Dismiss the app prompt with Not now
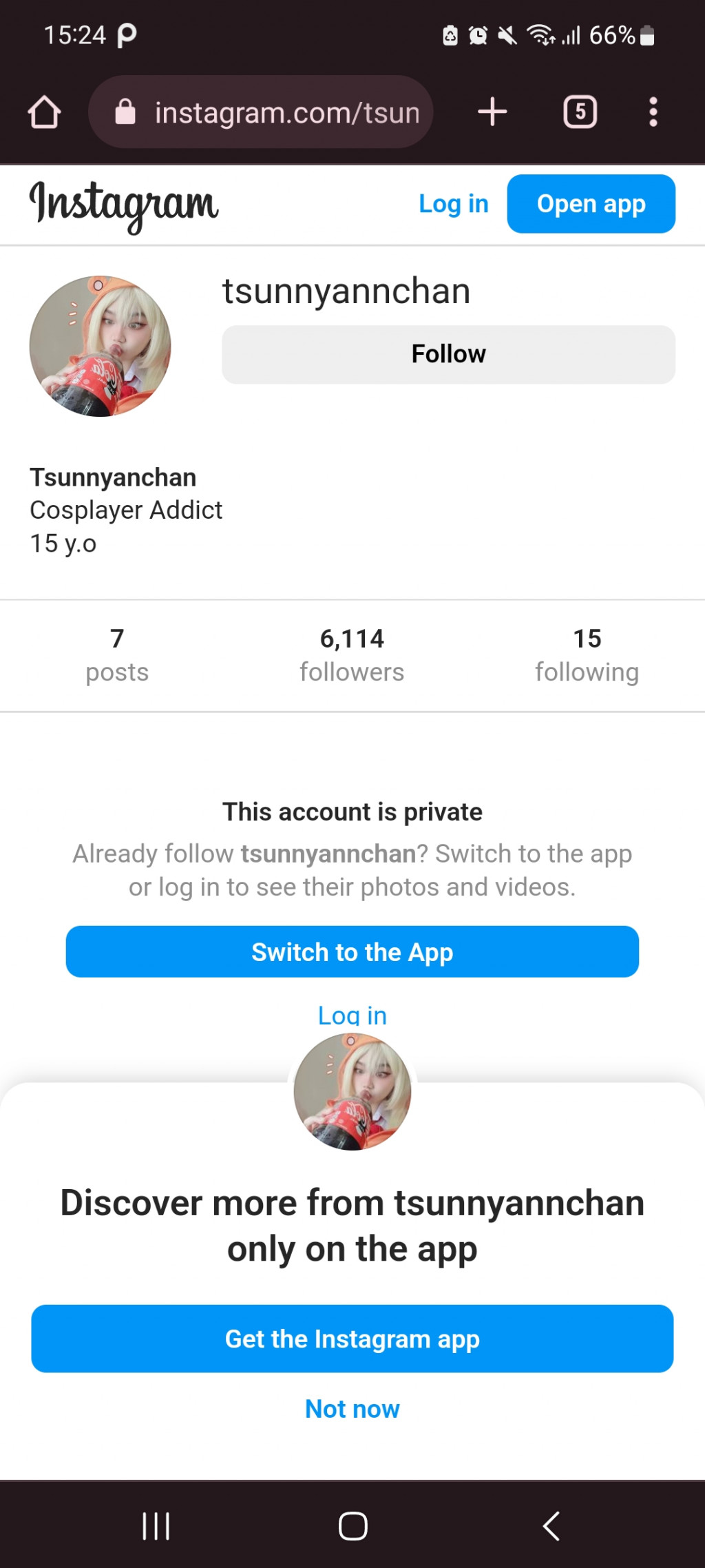 click(x=352, y=1409)
